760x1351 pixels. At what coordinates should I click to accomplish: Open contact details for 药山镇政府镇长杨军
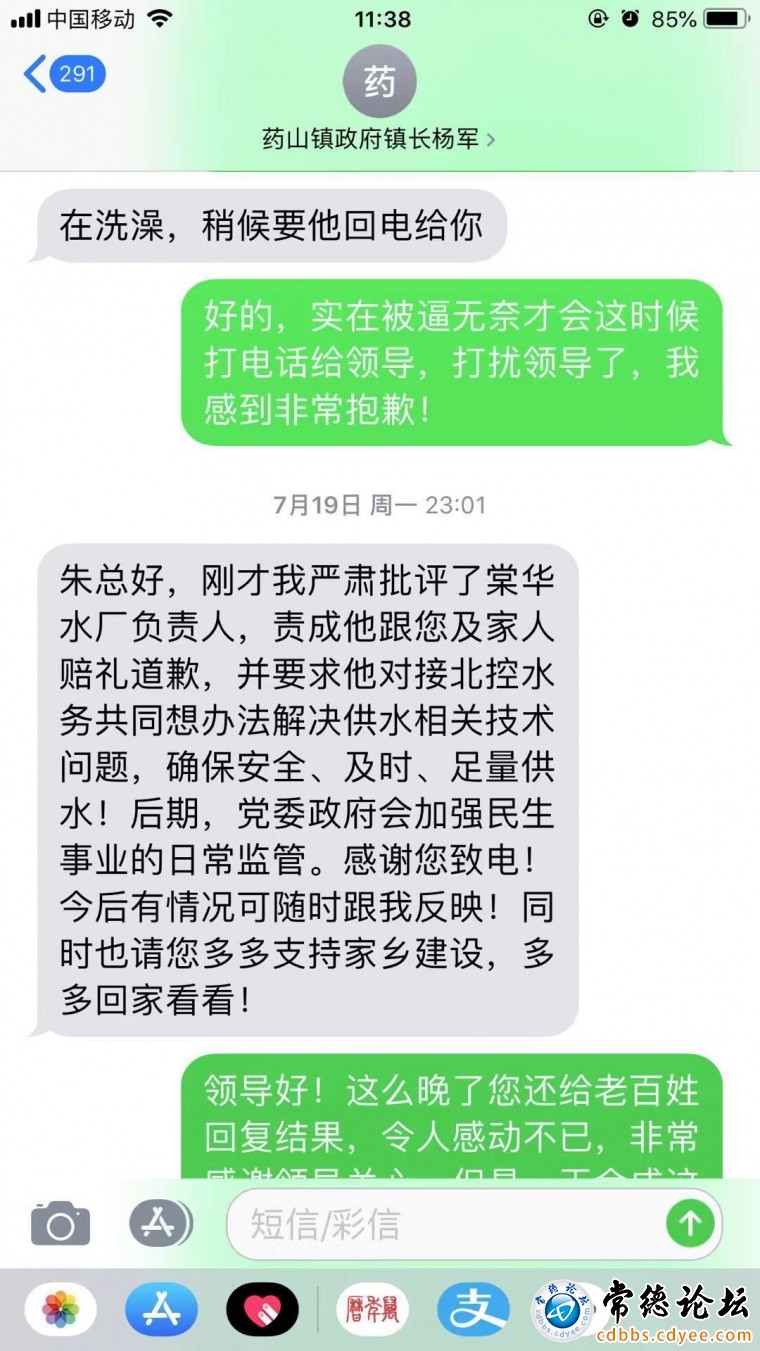[x=379, y=139]
